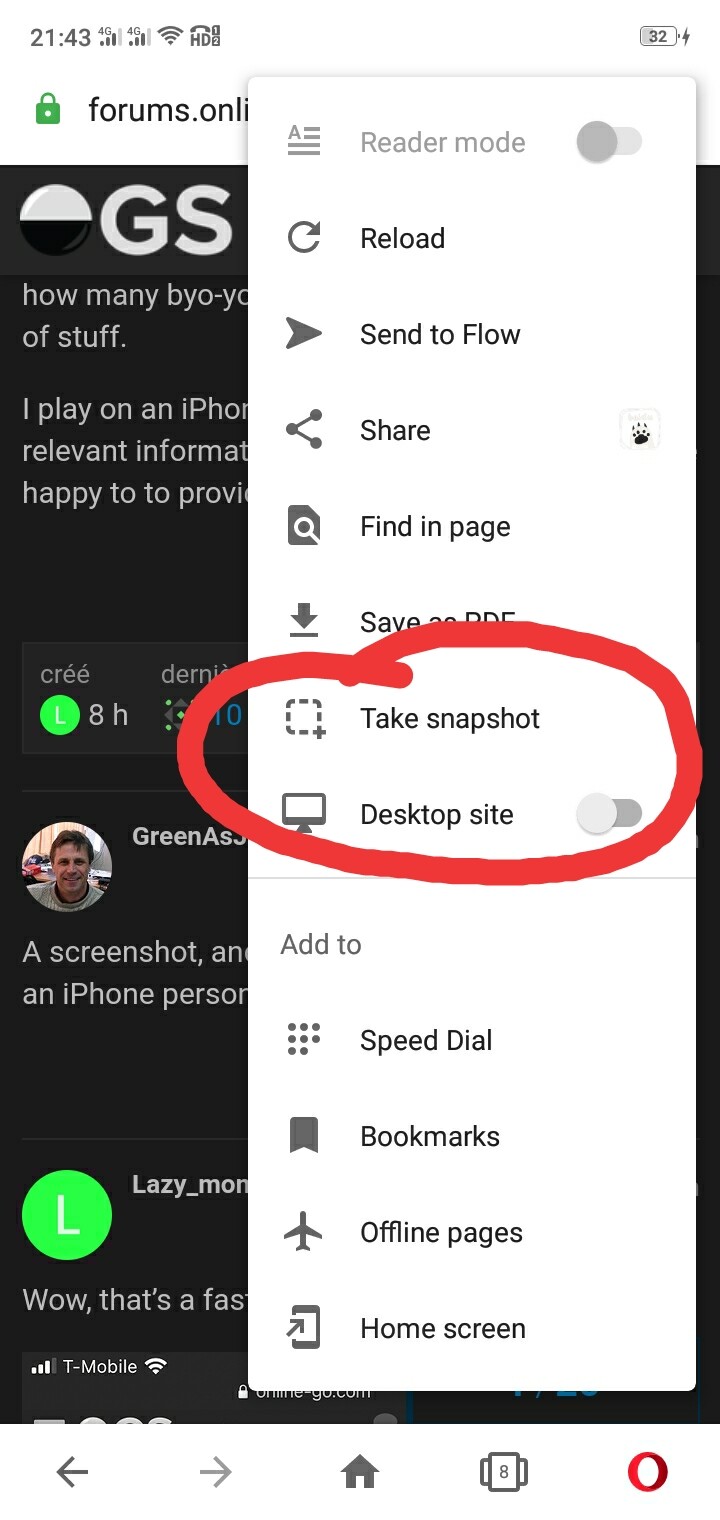This screenshot has height=1520, width=720.
Task: Add page to Bookmarks
Action: click(x=471, y=1136)
